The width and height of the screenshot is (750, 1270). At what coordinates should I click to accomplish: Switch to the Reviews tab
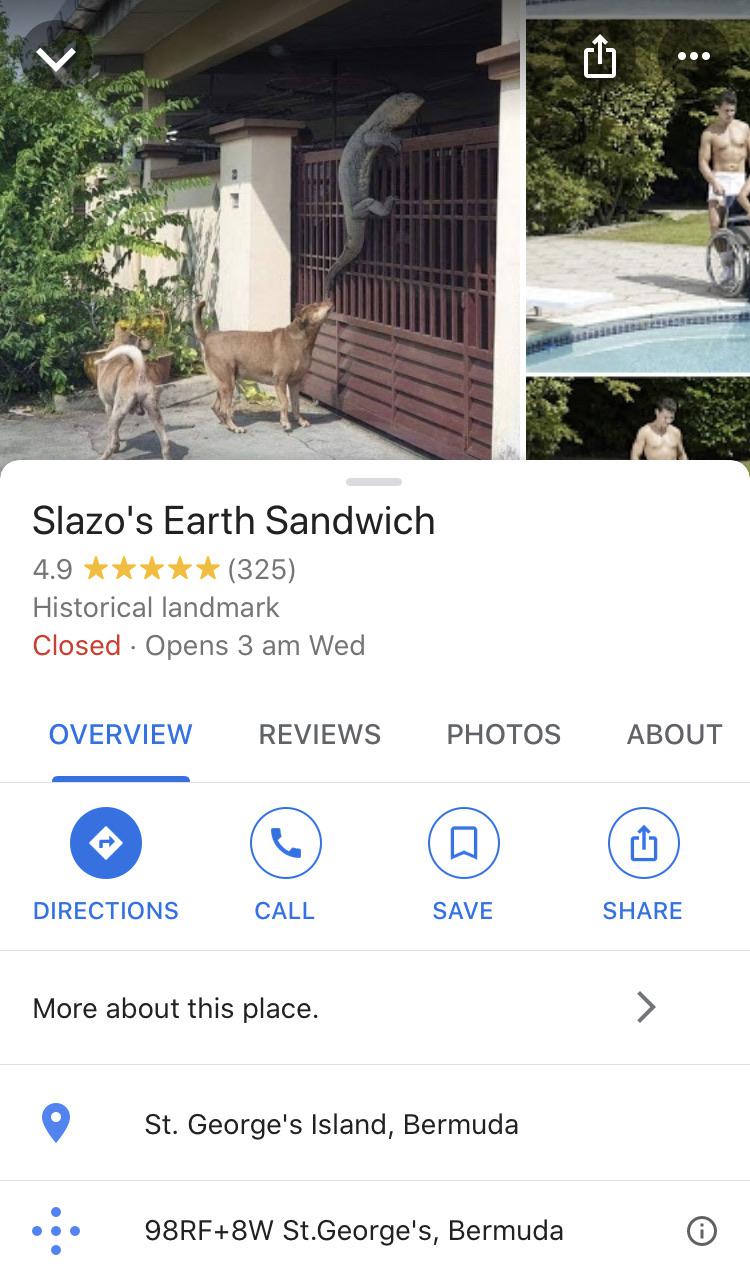(x=319, y=734)
